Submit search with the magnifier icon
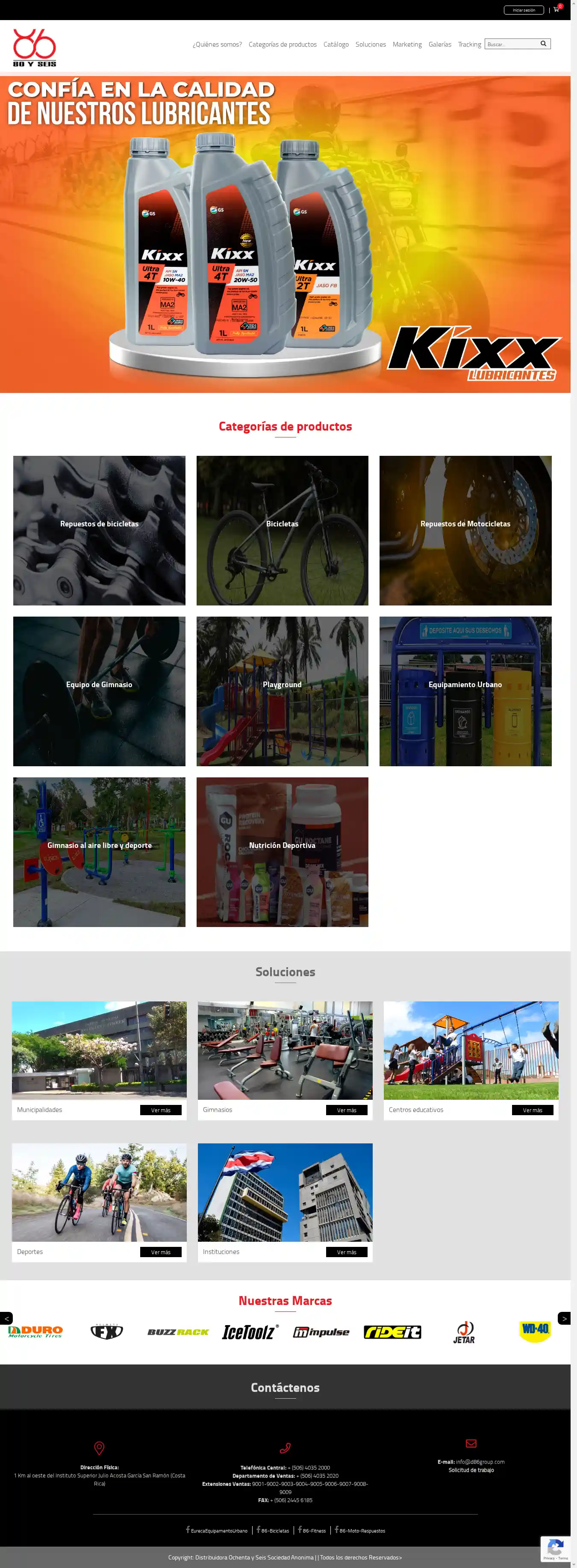 coord(544,44)
